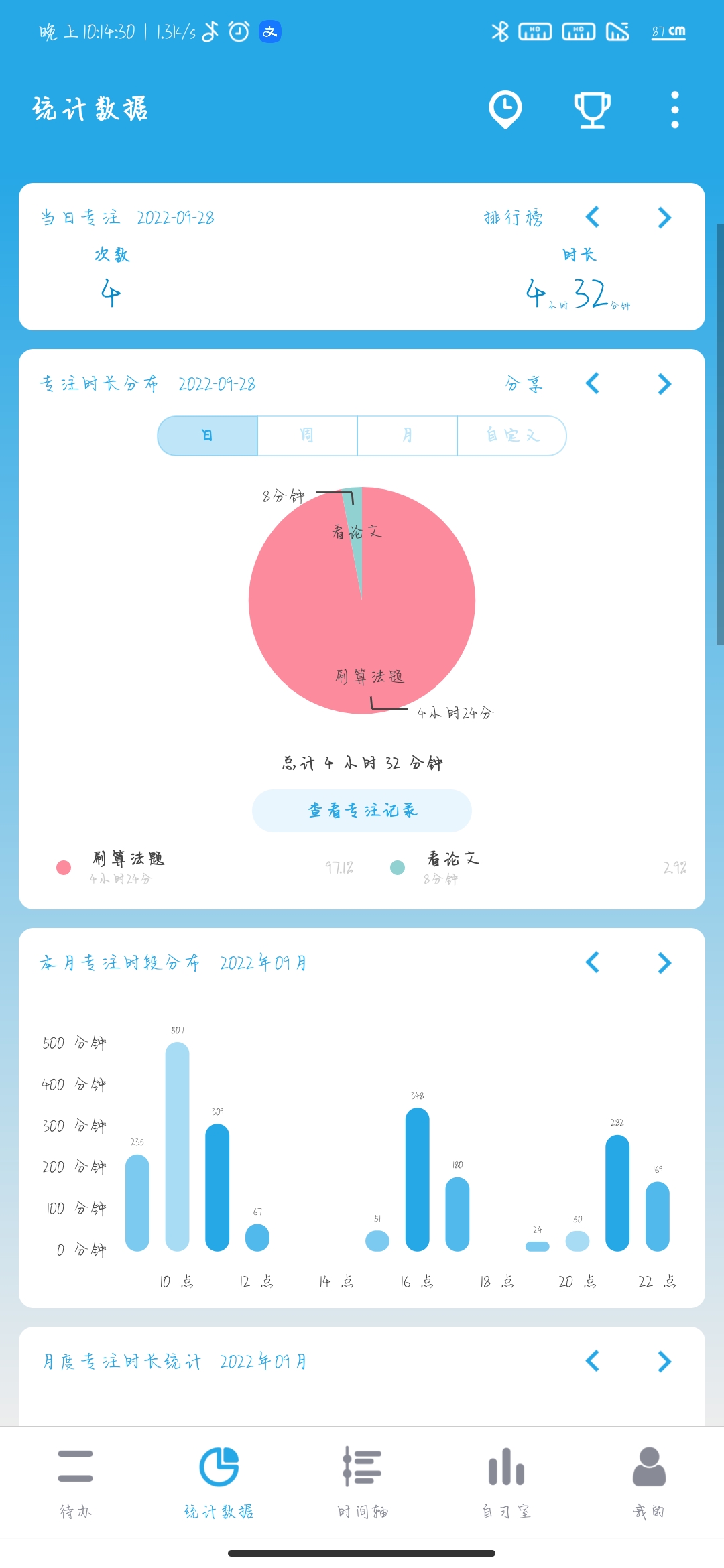The height and width of the screenshot is (1568, 724).
Task: Switch to the 月 segment
Action: pyautogui.click(x=407, y=436)
